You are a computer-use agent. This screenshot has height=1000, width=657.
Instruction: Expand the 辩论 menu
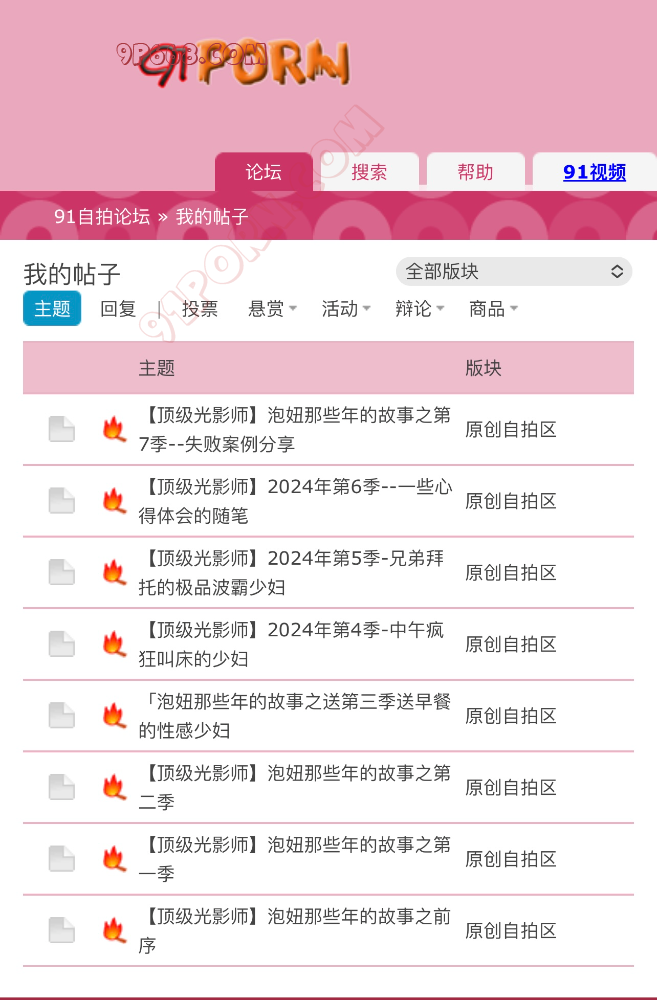click(x=420, y=309)
